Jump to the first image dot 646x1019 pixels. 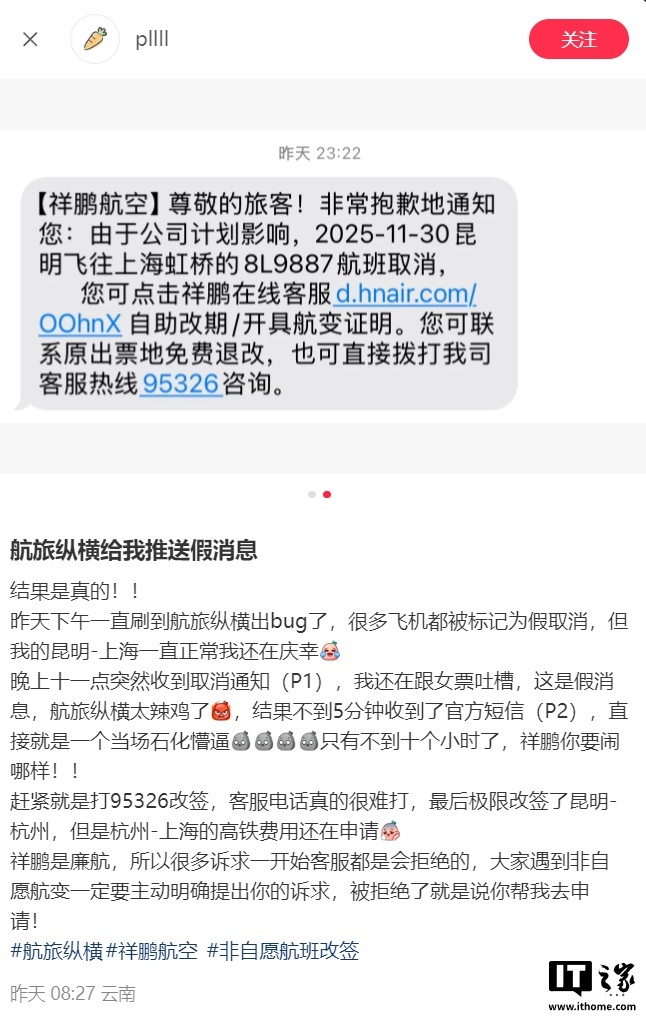(312, 494)
